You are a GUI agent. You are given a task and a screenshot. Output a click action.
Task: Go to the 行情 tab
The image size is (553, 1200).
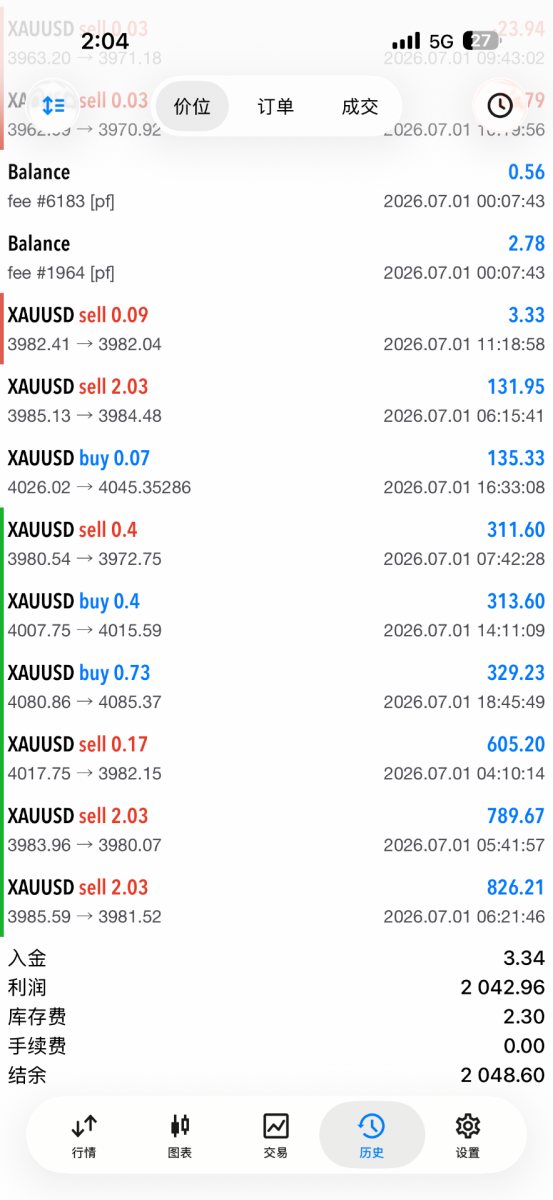[x=85, y=1136]
